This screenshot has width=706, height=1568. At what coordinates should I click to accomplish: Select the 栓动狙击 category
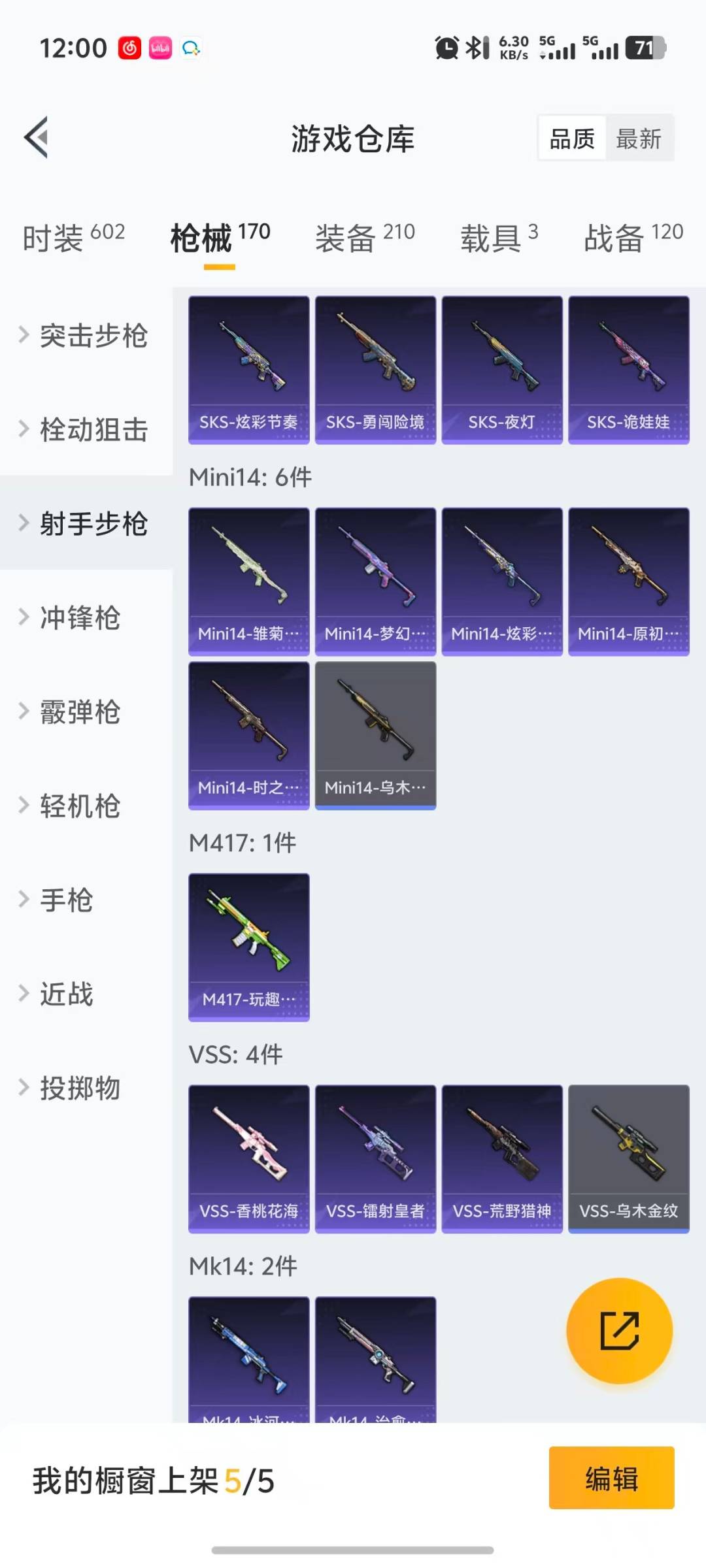tap(93, 430)
